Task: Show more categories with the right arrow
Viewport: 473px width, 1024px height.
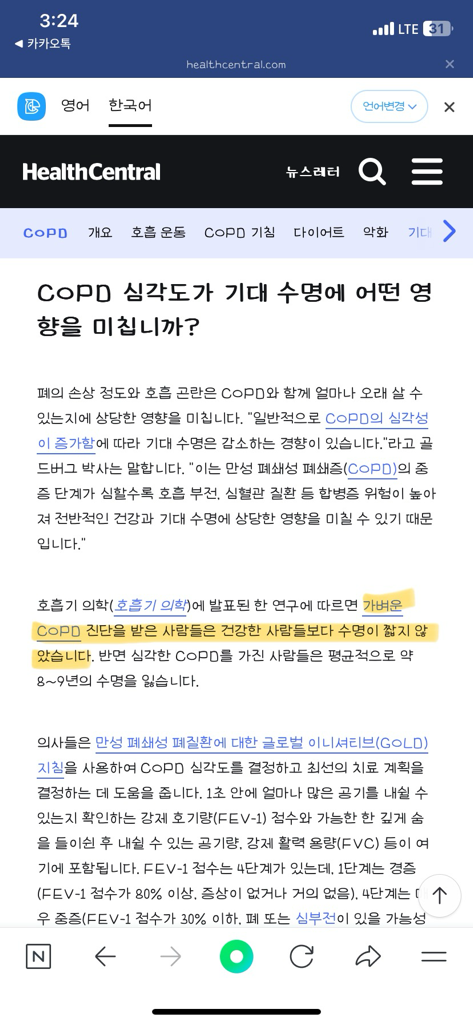Action: (449, 231)
